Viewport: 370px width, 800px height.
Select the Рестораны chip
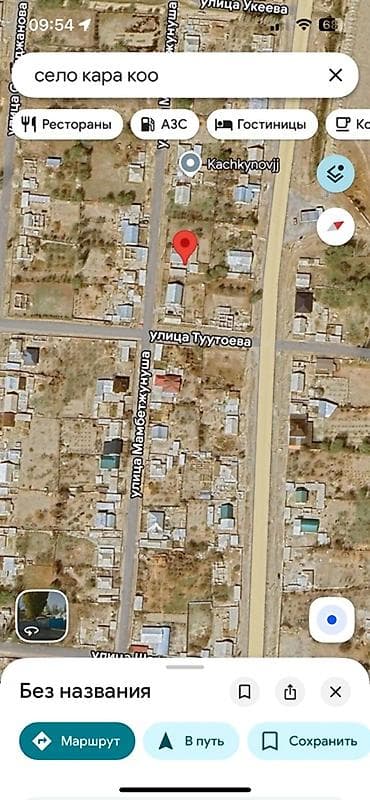click(68, 124)
